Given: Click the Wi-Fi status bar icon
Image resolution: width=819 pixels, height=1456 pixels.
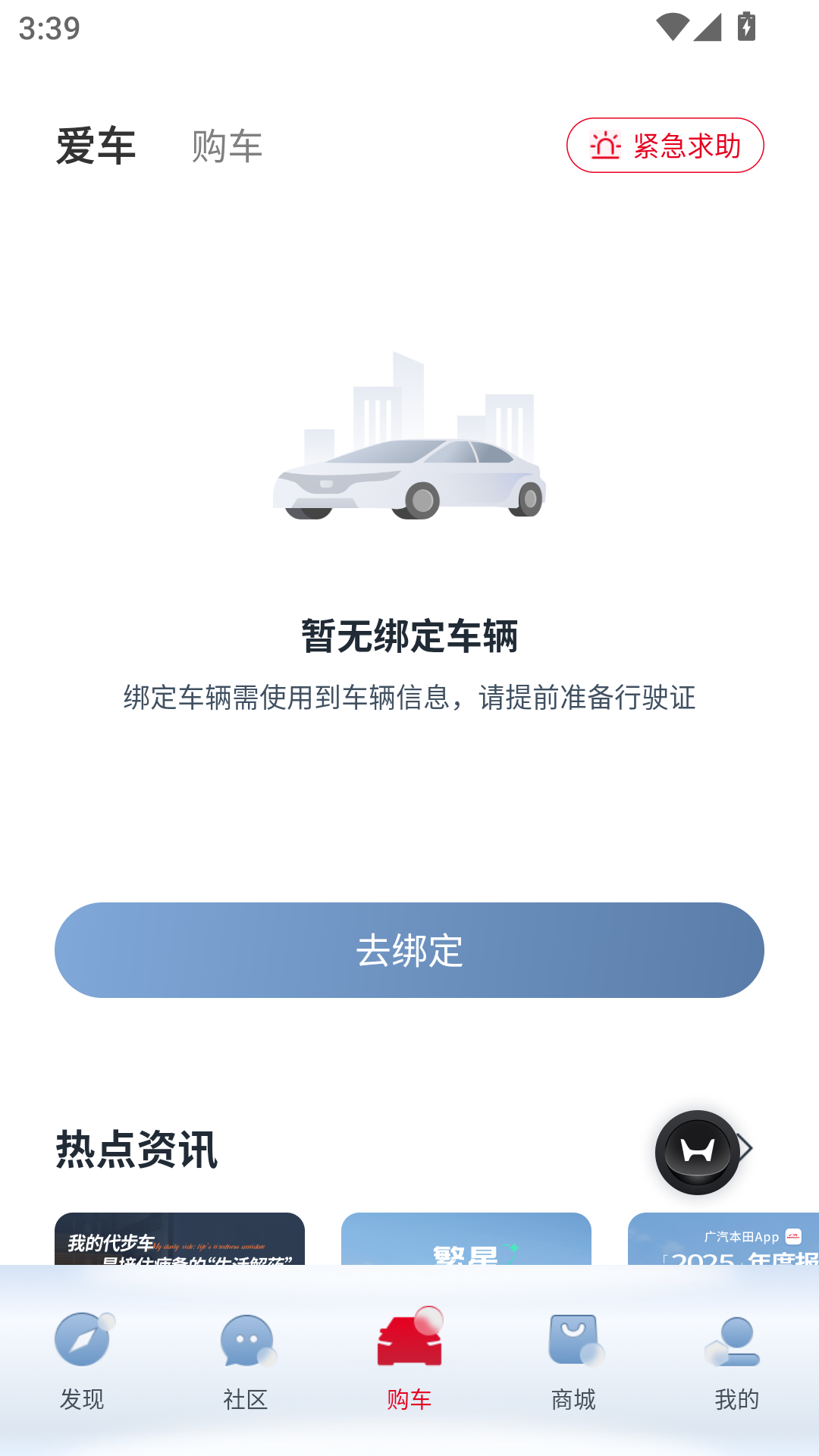Looking at the screenshot, I should (673, 25).
